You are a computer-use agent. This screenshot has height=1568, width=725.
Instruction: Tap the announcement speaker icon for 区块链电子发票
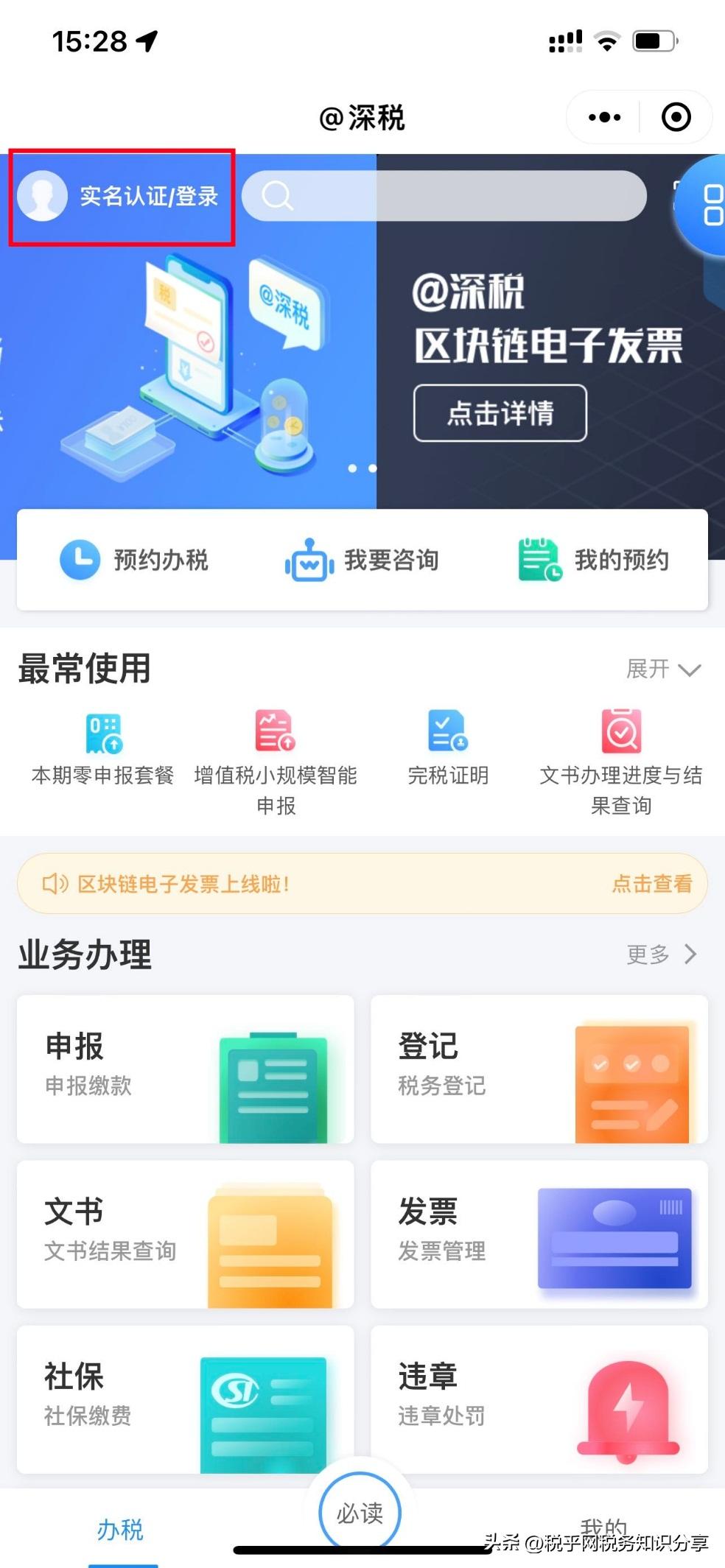[55, 884]
